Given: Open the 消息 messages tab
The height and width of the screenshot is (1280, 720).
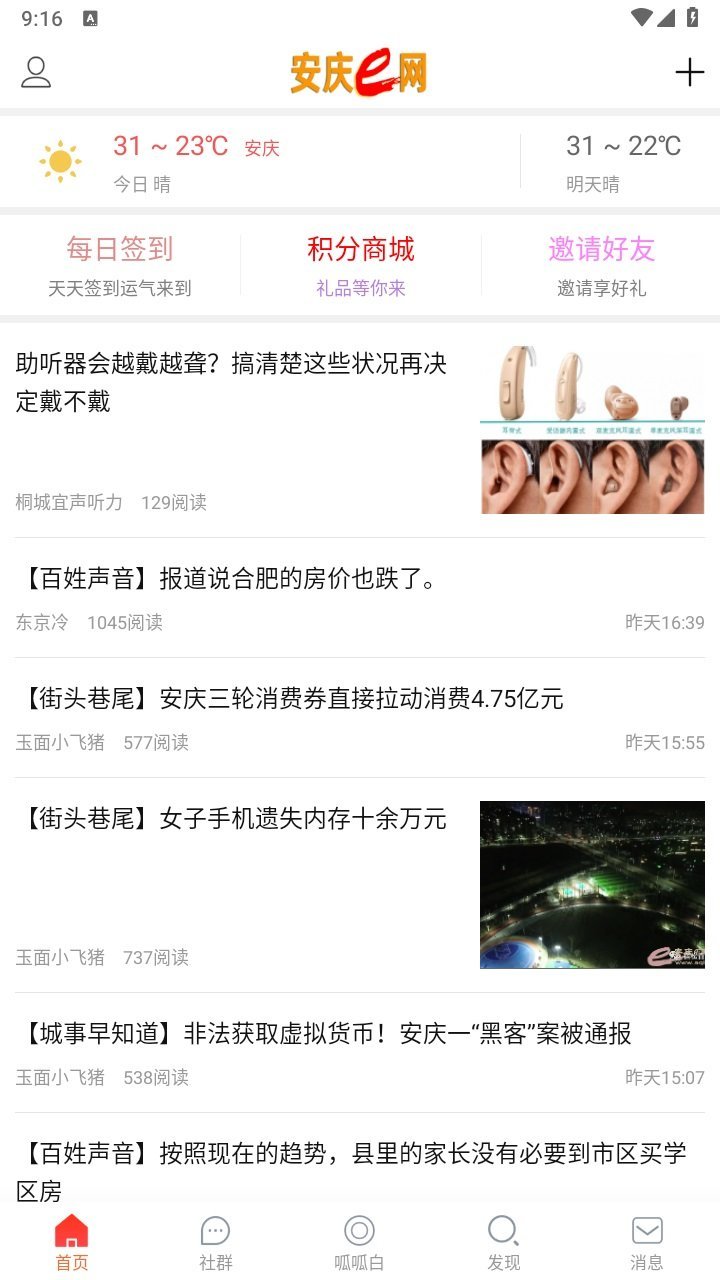Looking at the screenshot, I should tap(647, 1243).
